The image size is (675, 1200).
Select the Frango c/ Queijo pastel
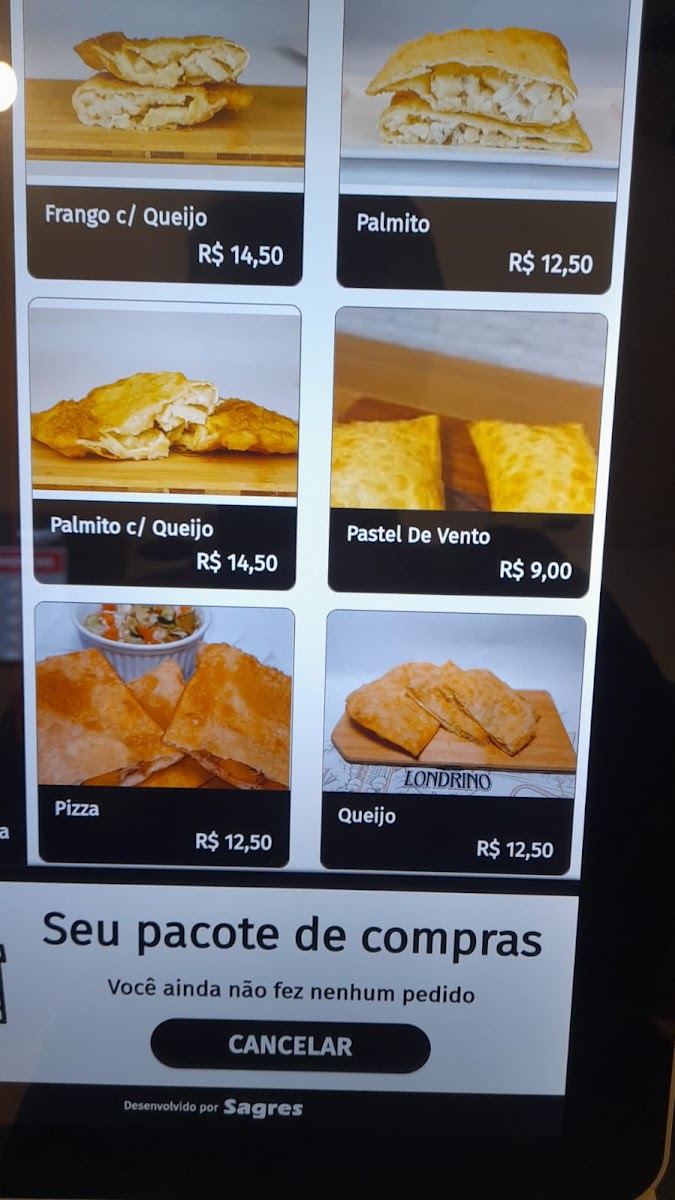pyautogui.click(x=165, y=140)
